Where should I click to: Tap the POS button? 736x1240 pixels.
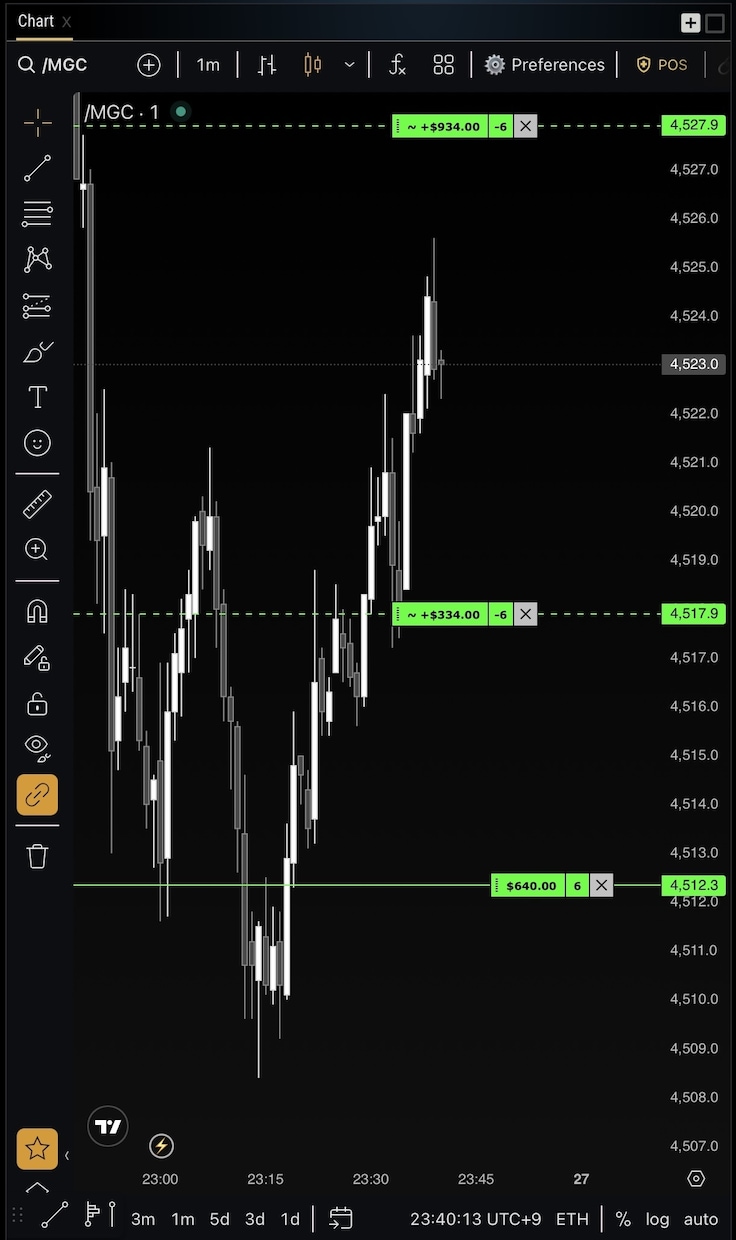coord(662,65)
